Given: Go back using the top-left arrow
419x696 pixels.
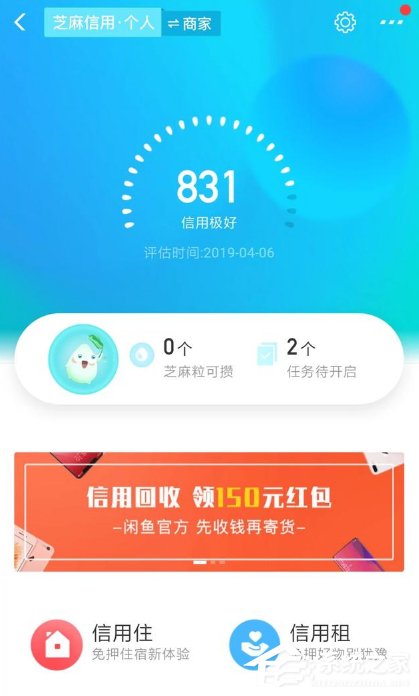Looking at the screenshot, I should tap(20, 22).
